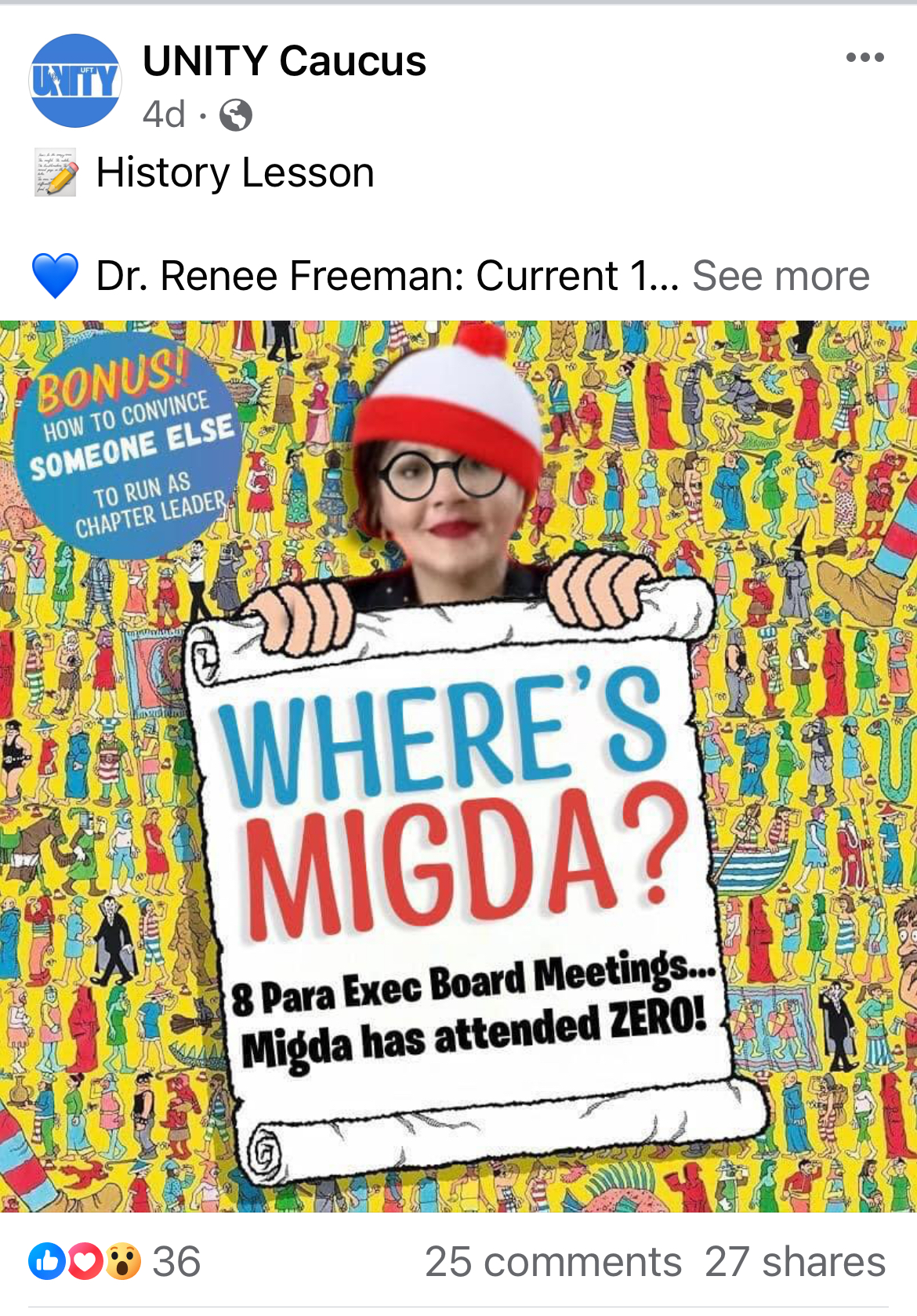
Task: Open the Where's Migda post image
Action: coord(458,767)
